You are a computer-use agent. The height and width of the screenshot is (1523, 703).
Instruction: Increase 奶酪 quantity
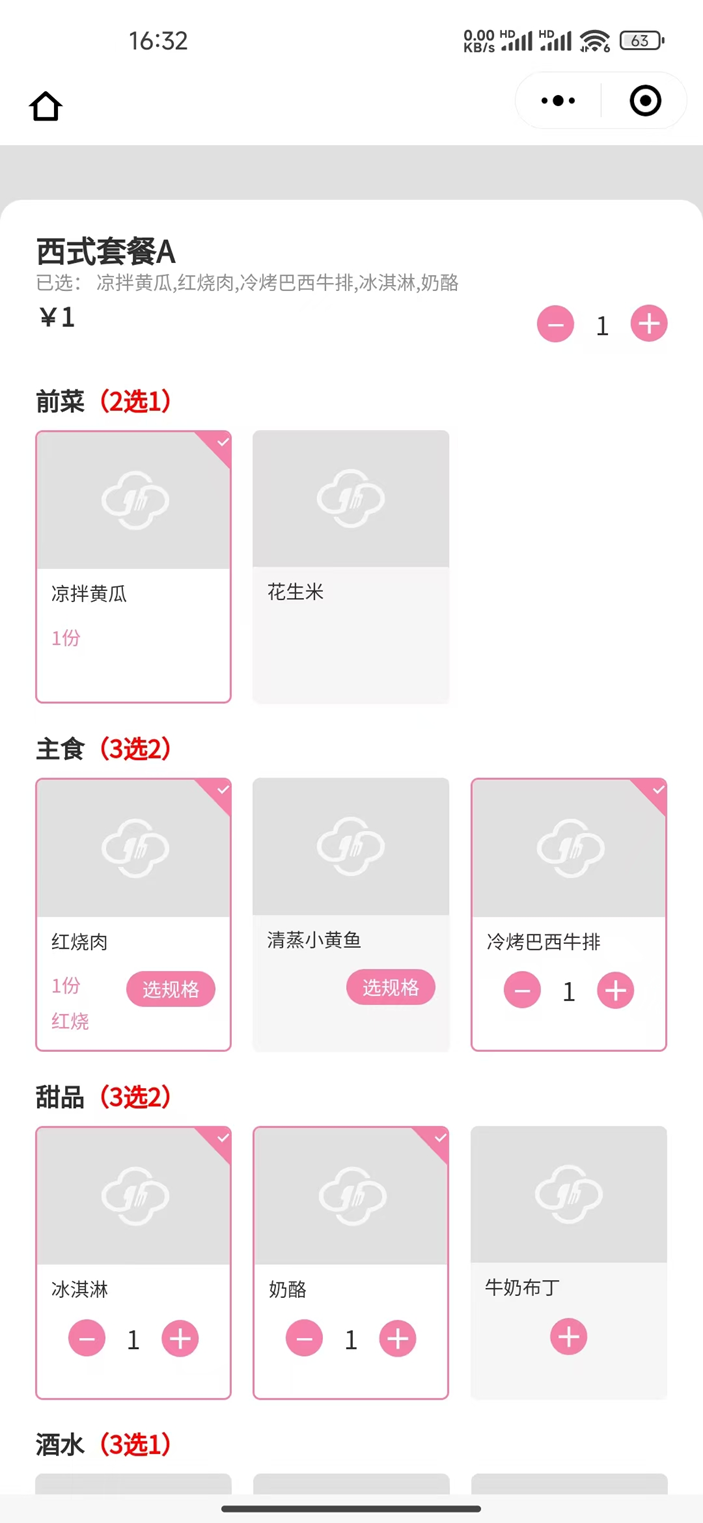(x=397, y=1339)
